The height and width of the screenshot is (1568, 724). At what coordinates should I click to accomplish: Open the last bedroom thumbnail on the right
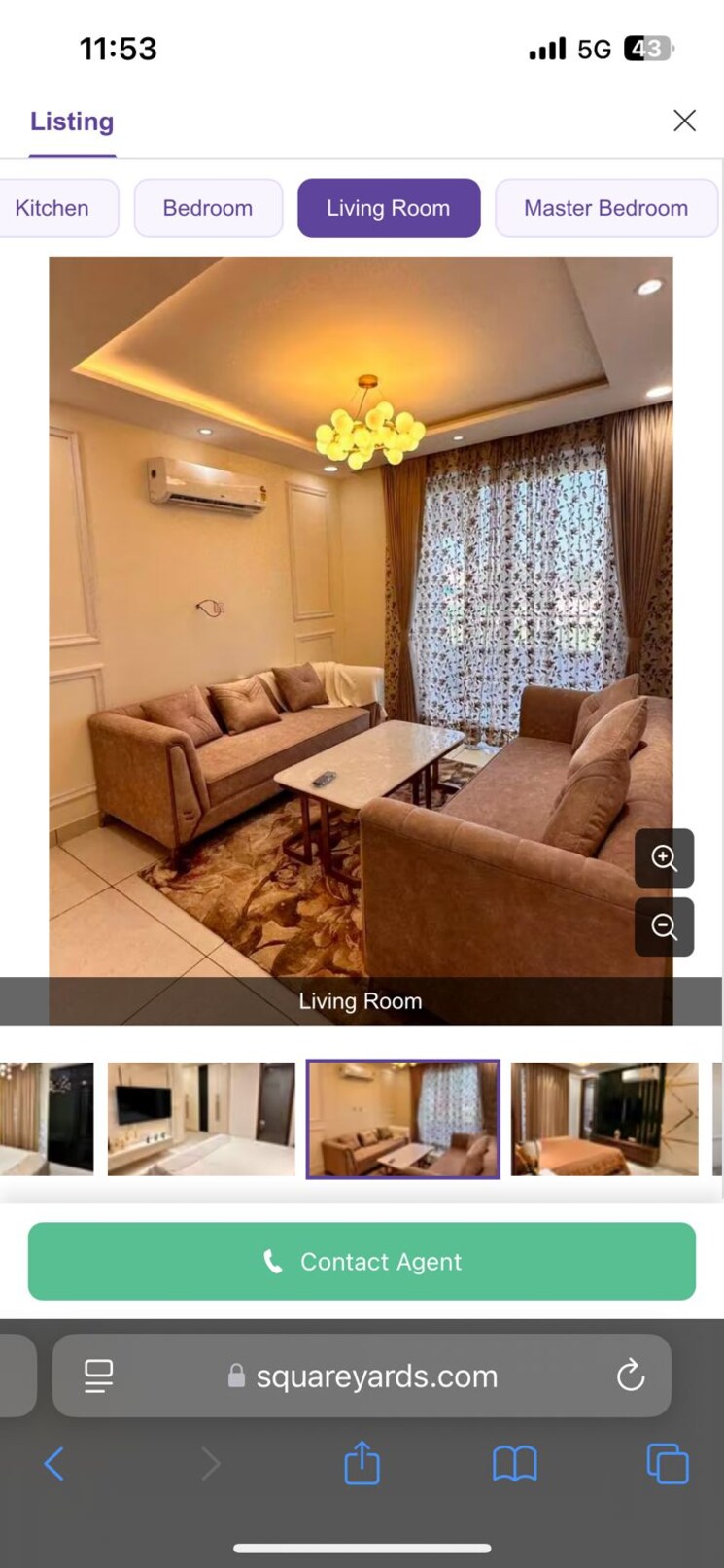tap(603, 1119)
